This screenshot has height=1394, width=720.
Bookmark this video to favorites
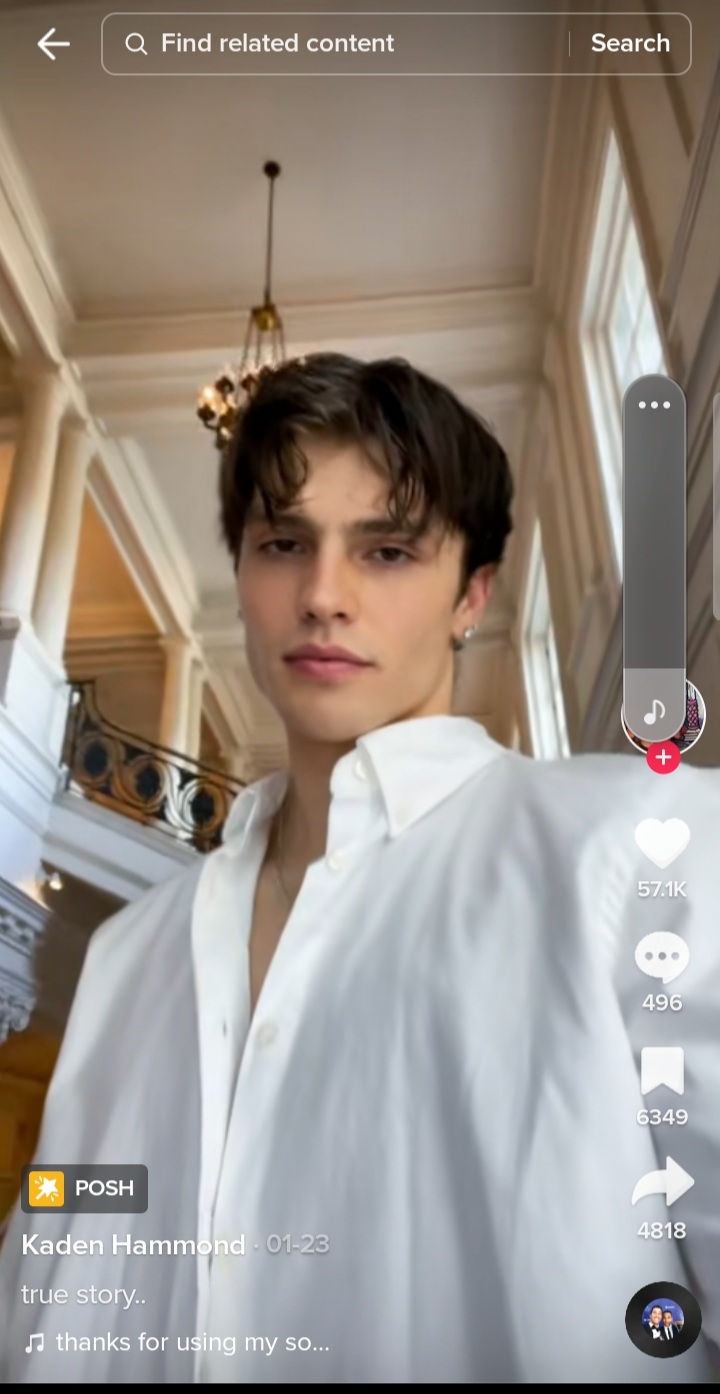(x=662, y=1072)
